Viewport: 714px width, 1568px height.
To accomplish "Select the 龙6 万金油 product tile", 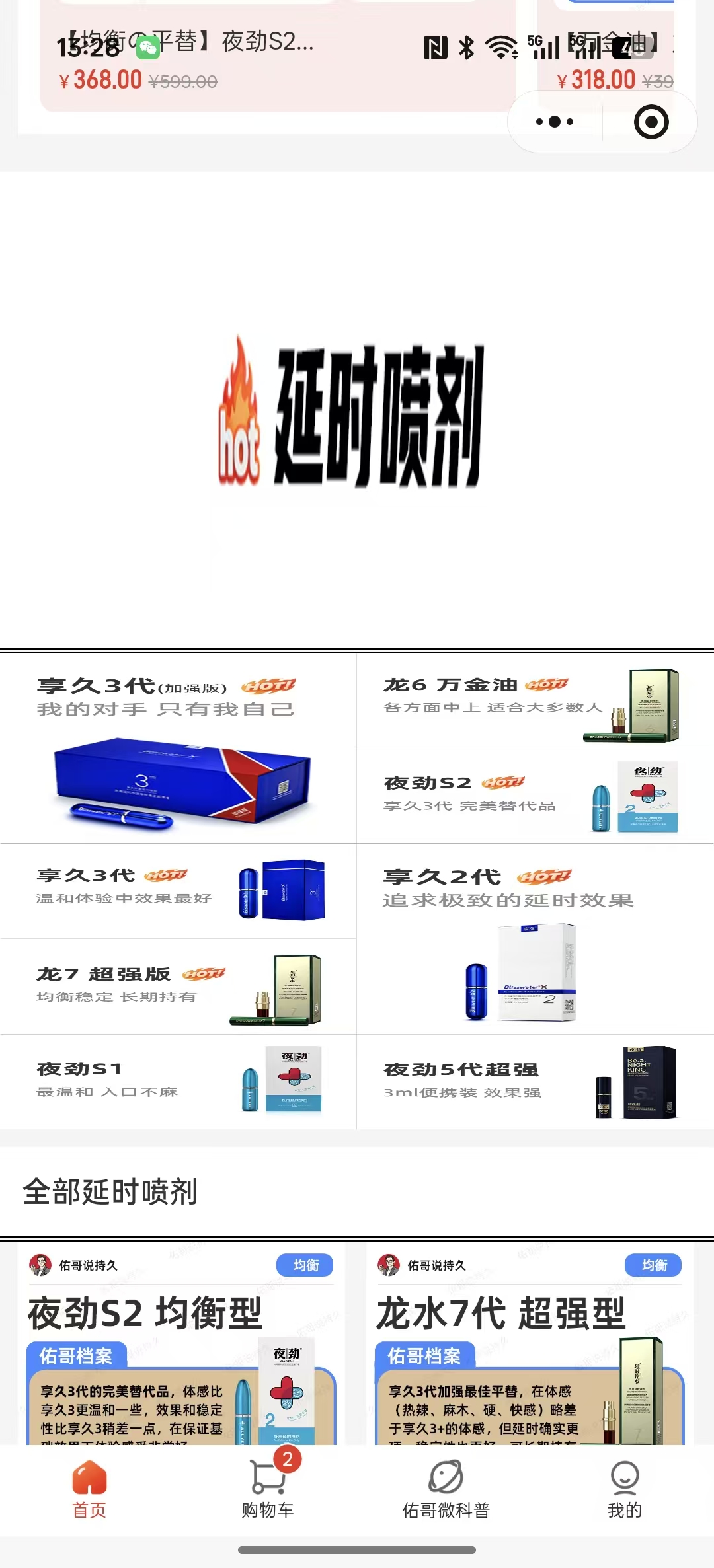I will click(x=535, y=702).
